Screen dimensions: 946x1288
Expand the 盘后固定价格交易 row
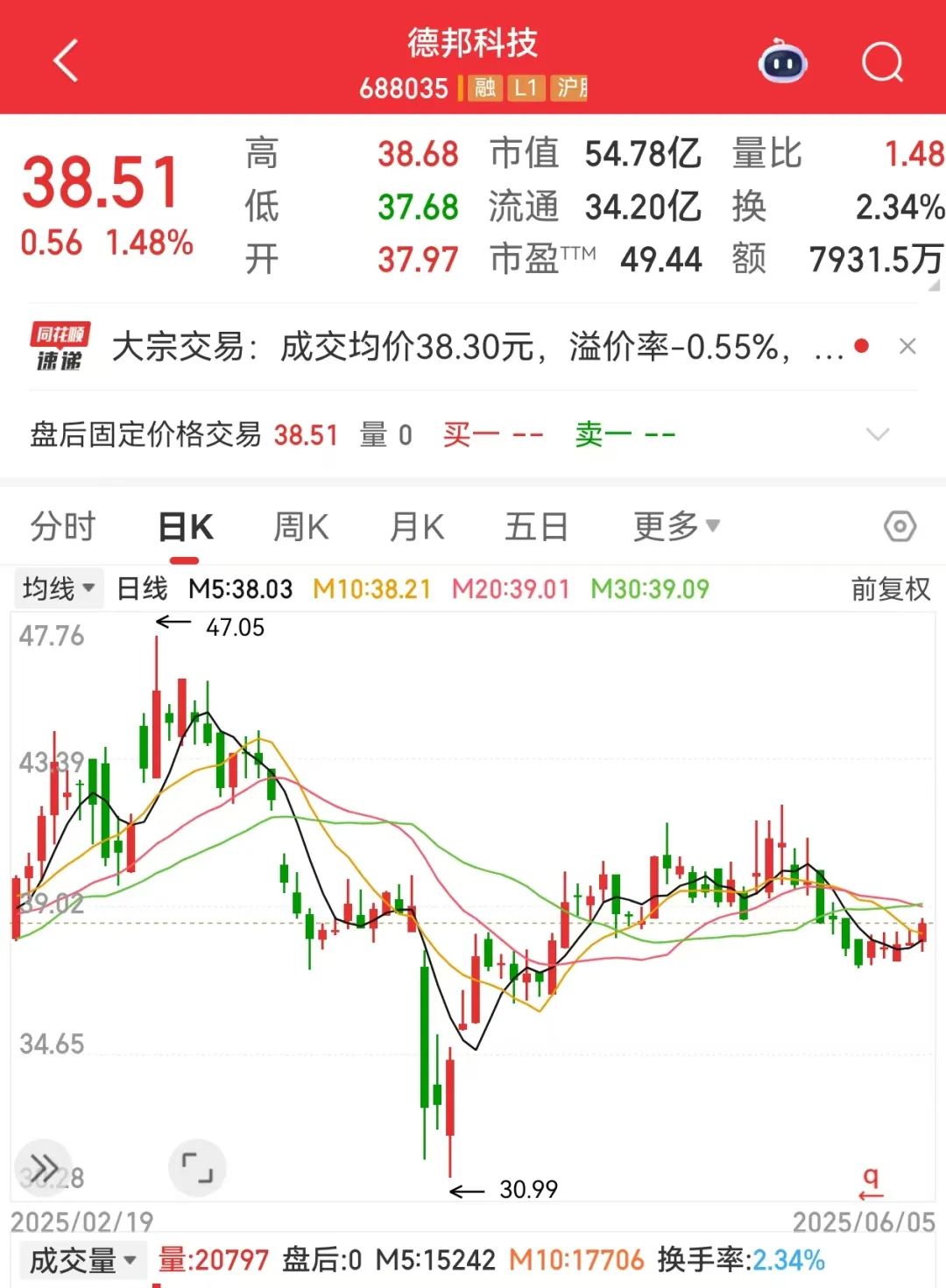[877, 434]
